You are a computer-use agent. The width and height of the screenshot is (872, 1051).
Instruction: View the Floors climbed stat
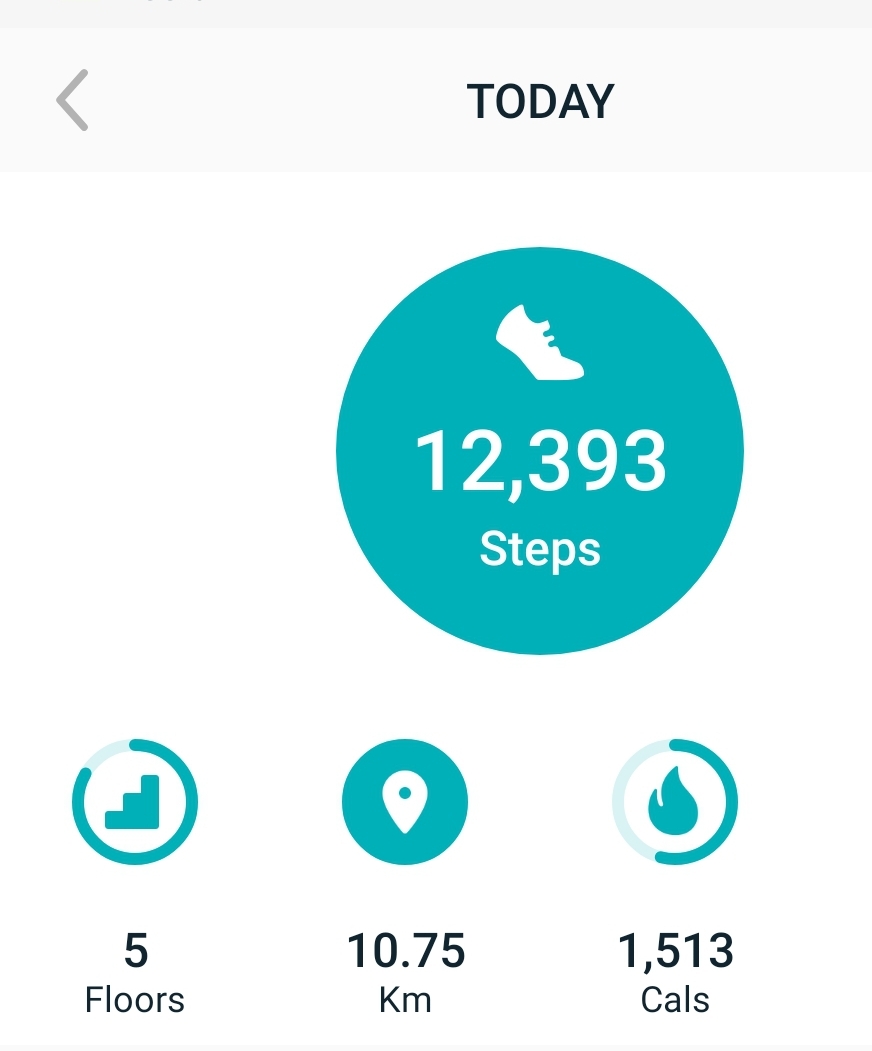135,802
